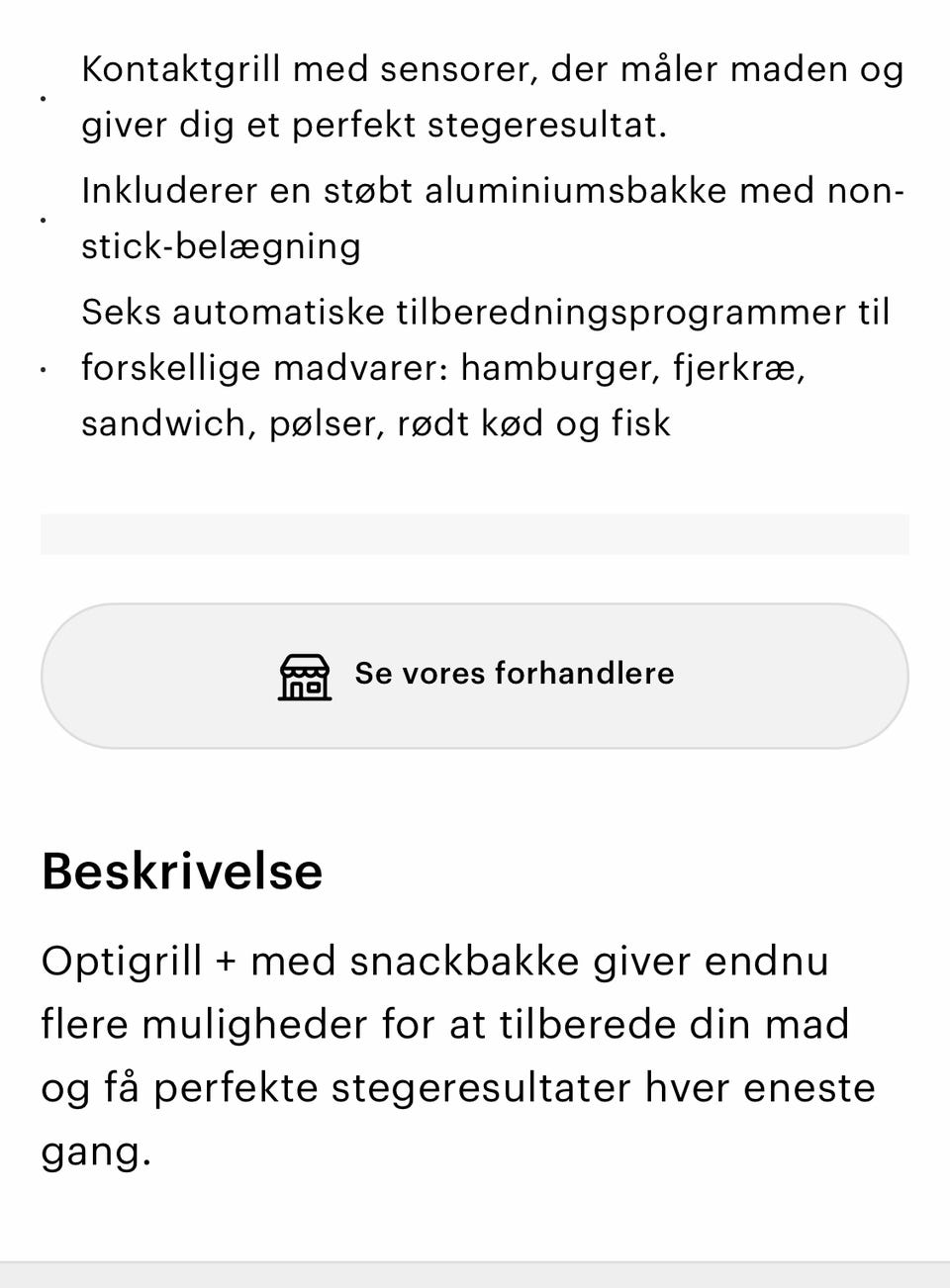Click the Se vores forhandlere button
This screenshot has height=1288, width=950.
475,674
